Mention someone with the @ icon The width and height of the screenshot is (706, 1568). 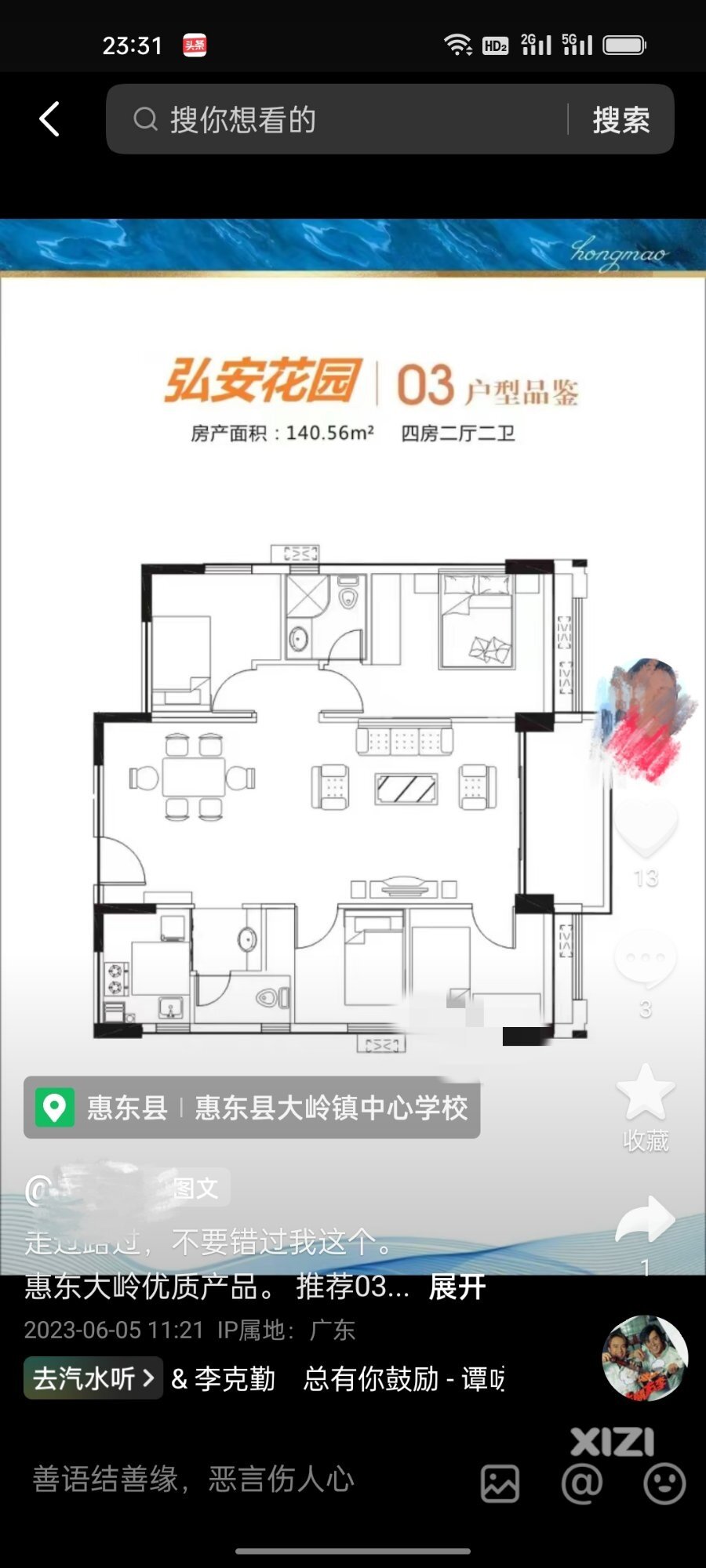pyautogui.click(x=582, y=1483)
